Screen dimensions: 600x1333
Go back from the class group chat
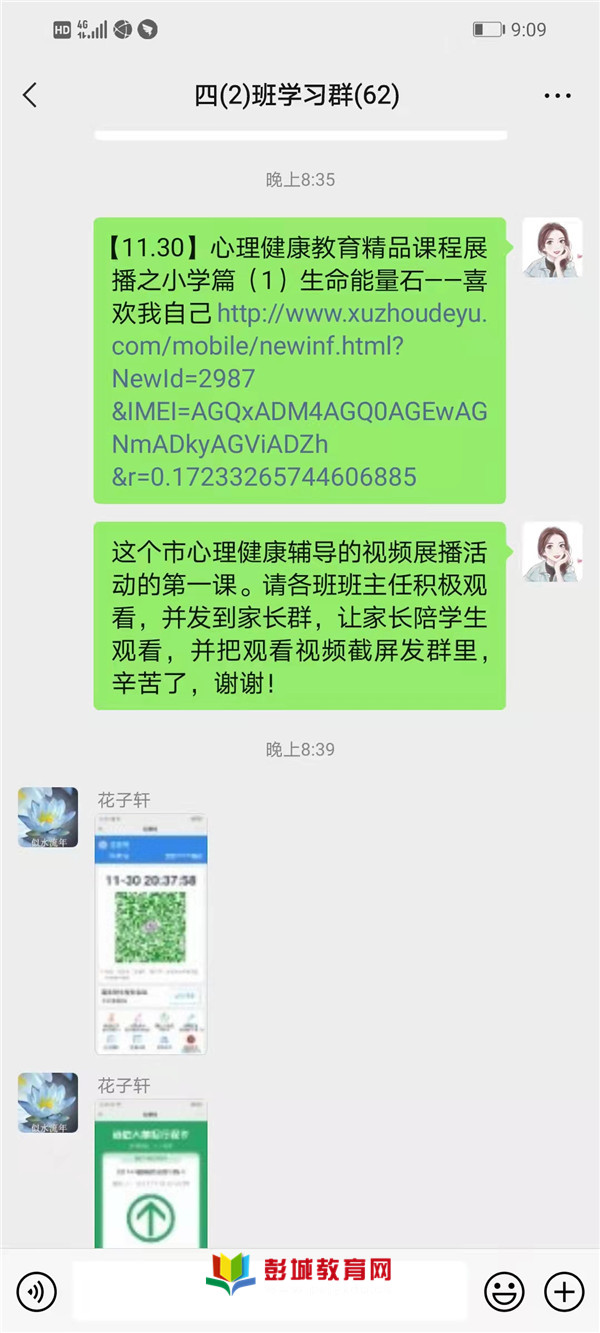pyautogui.click(x=30, y=95)
